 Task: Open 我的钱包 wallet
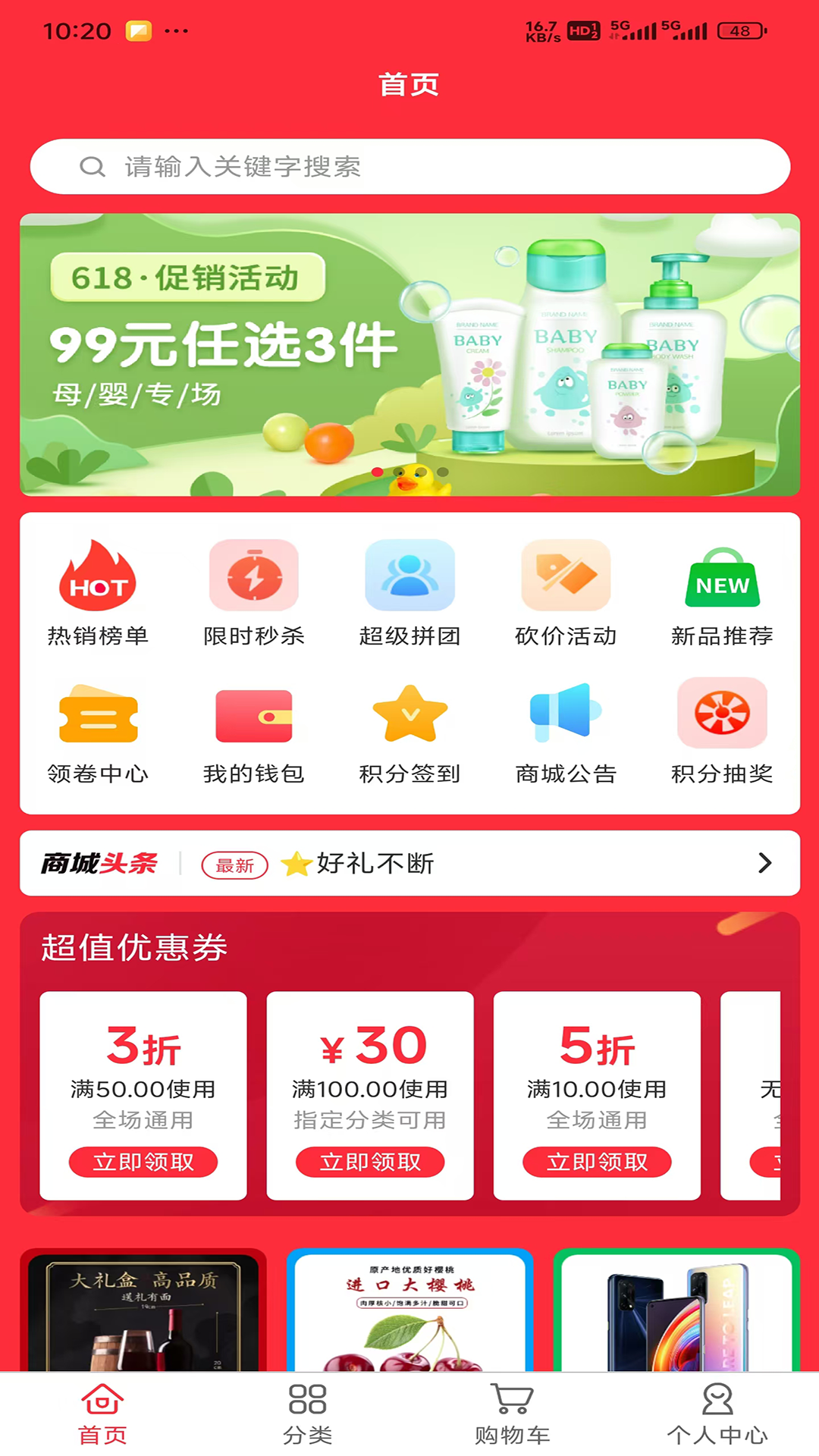click(x=254, y=730)
